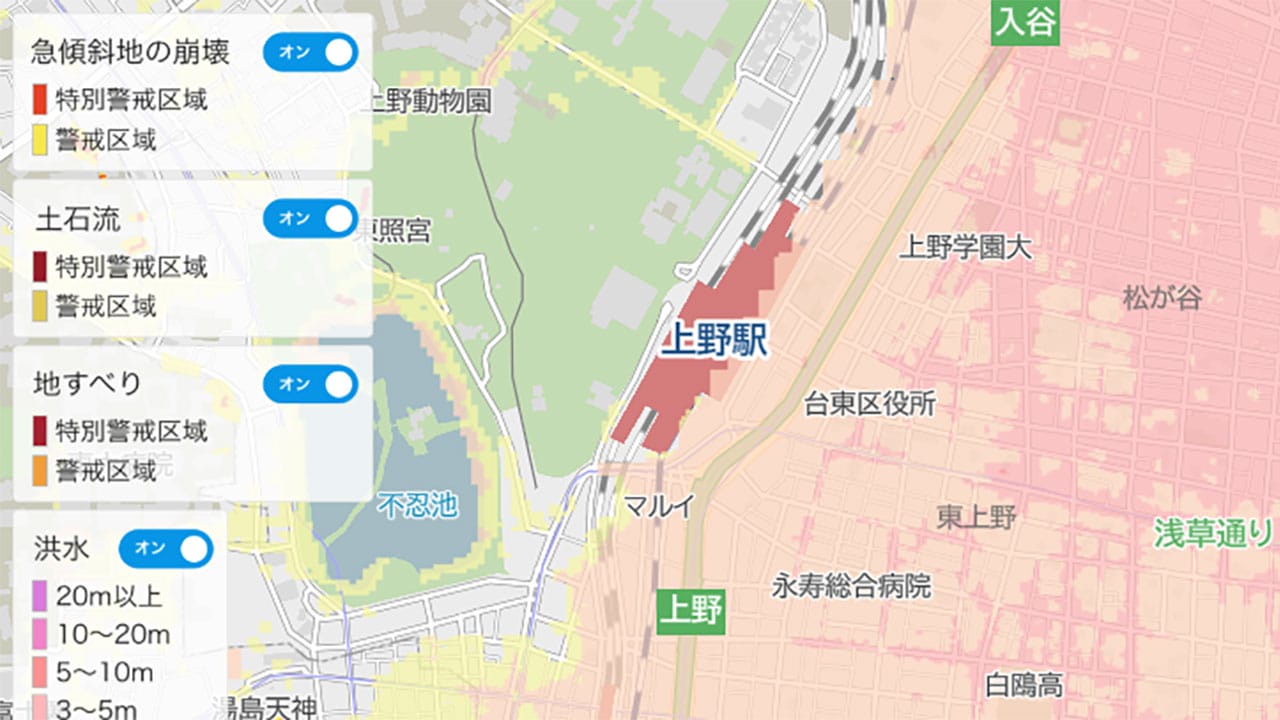Image resolution: width=1280 pixels, height=720 pixels.
Task: Switch off the 洪水 flood layer
Action: point(166,548)
